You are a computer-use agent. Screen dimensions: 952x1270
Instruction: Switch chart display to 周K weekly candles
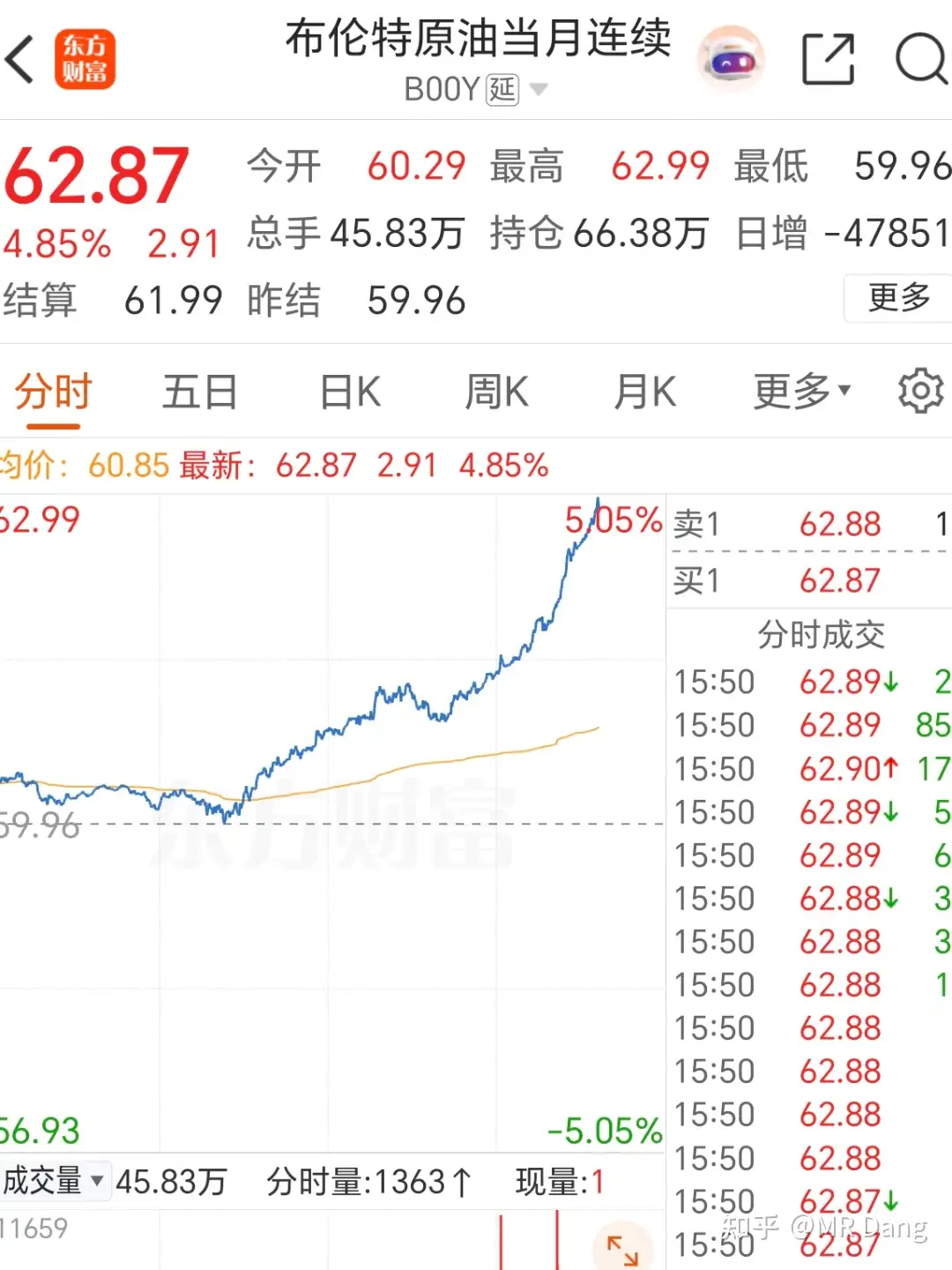point(496,391)
